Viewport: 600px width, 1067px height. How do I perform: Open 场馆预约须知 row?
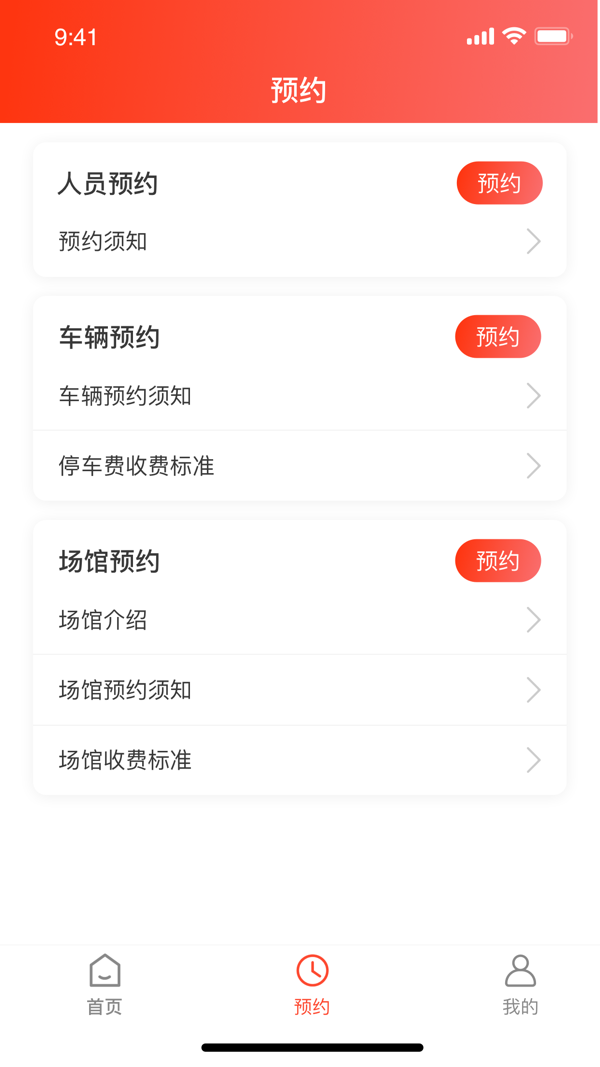tap(299, 690)
